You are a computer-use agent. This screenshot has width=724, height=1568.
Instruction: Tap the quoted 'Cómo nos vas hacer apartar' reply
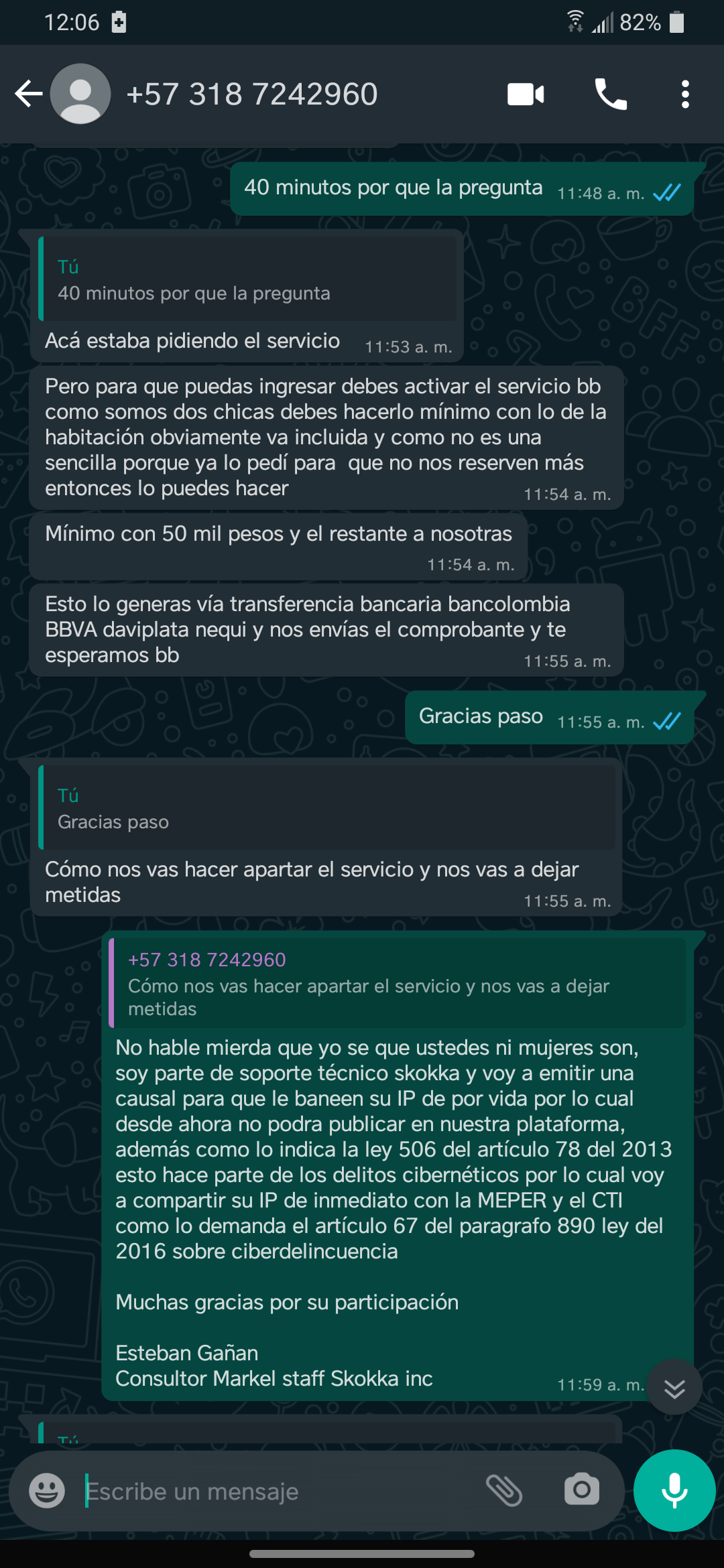pos(398,983)
